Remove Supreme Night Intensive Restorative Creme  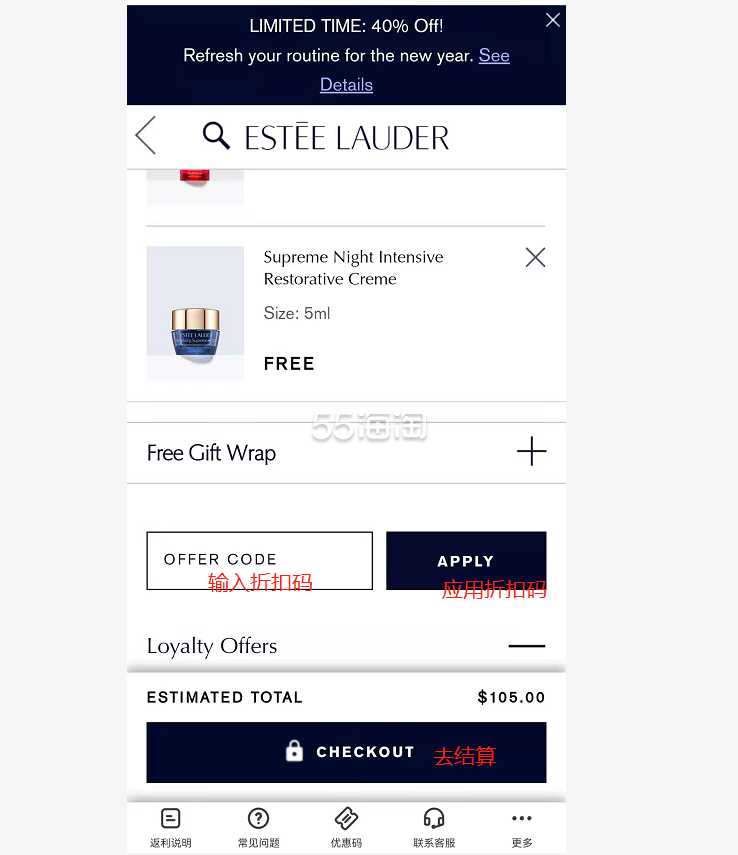[535, 258]
